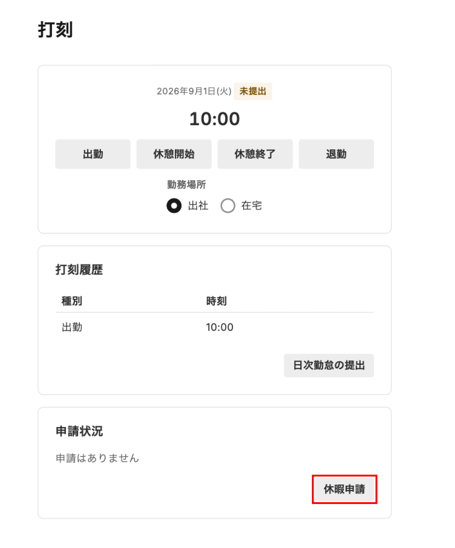Image resolution: width=455 pixels, height=548 pixels.
Task: Open the 休暇申請 leave request
Action: [344, 489]
